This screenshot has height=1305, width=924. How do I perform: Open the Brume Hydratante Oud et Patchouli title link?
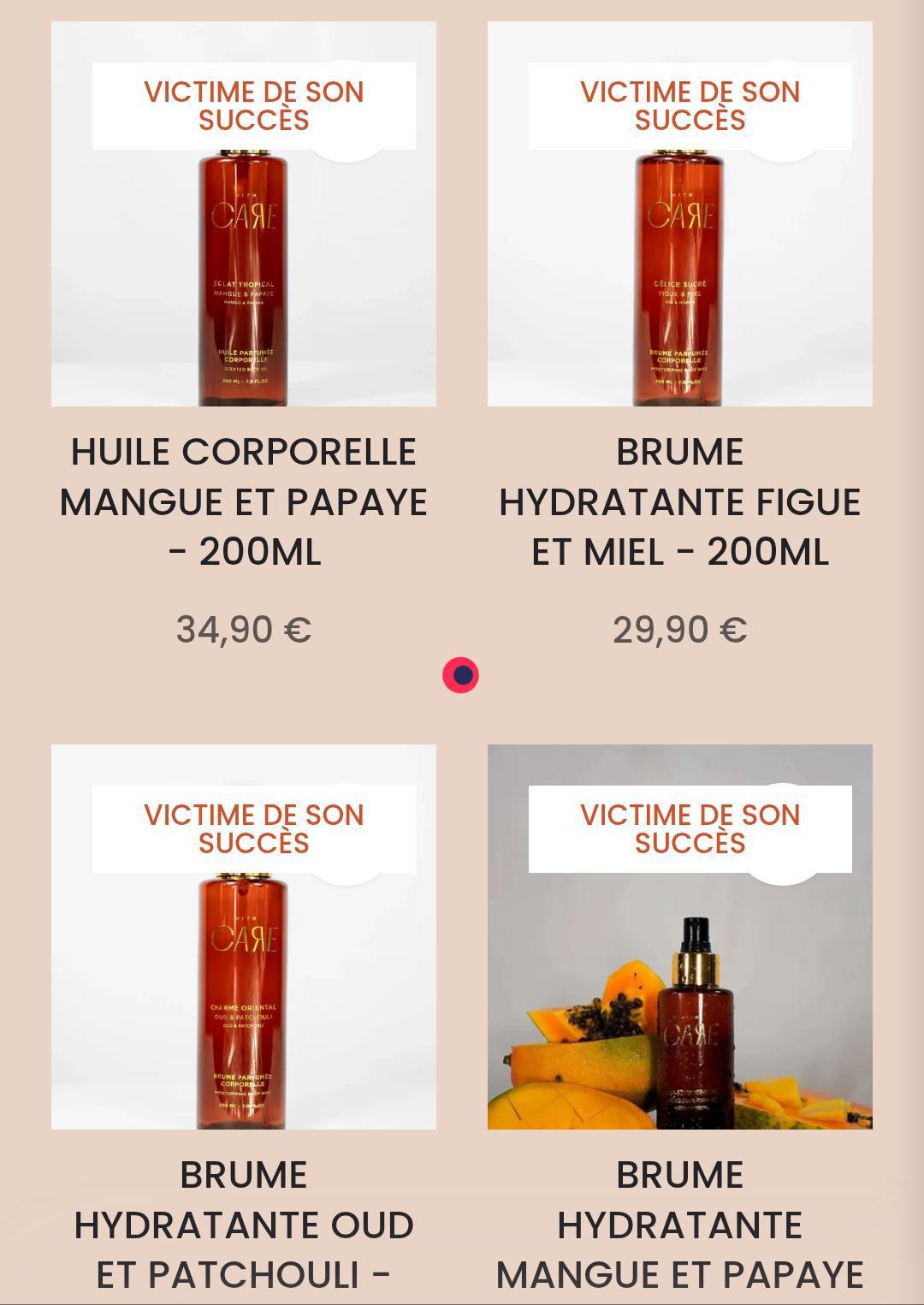pos(244,1225)
